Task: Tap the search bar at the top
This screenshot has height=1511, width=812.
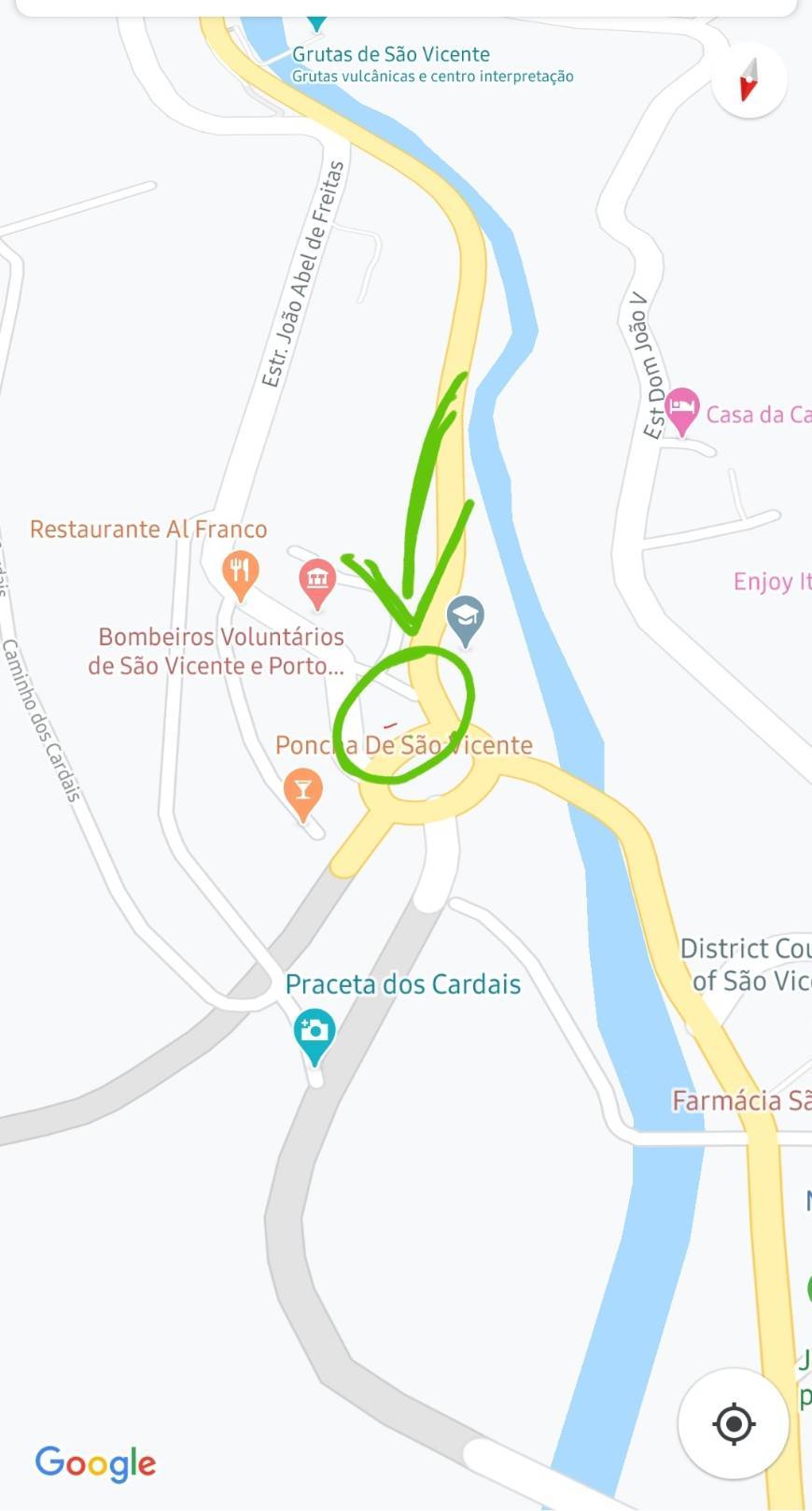Action: pyautogui.click(x=406, y=7)
